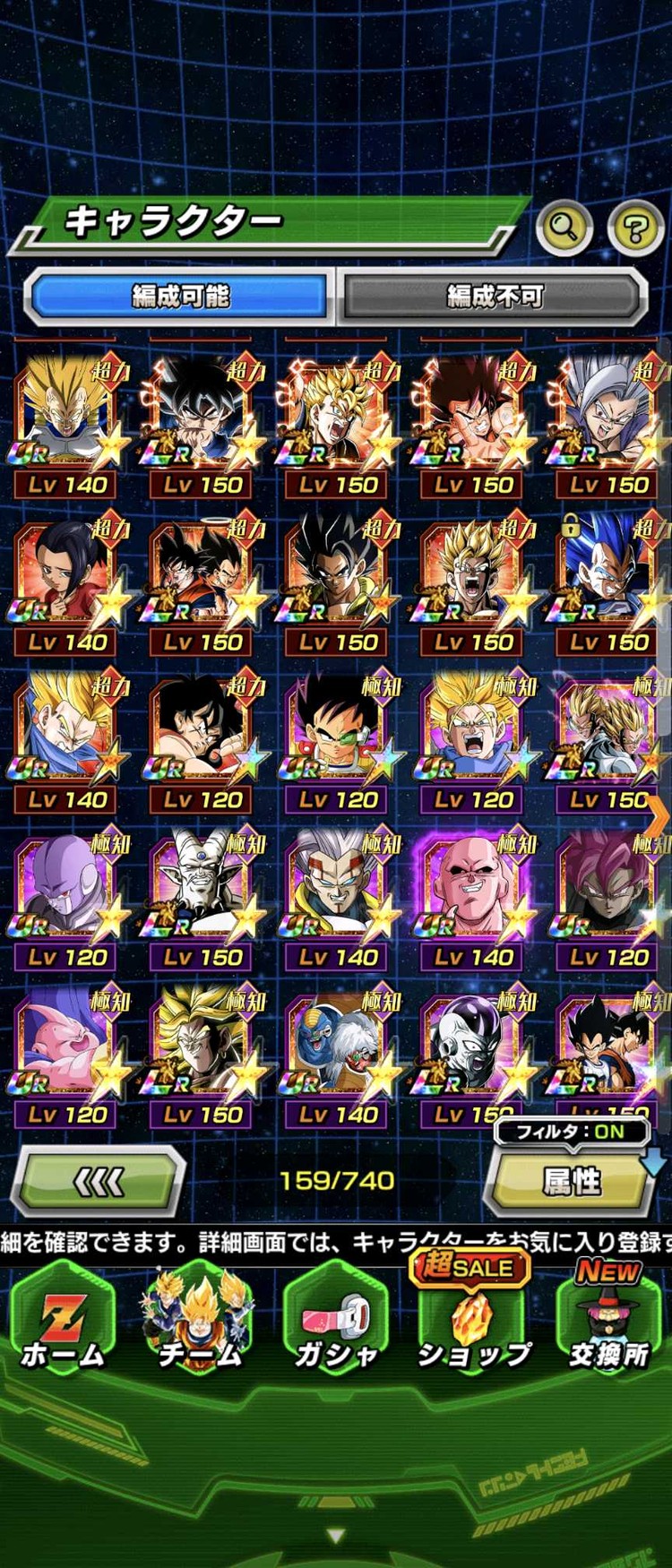Open the 属性 sort and filter button
The image size is (672, 1568).
[x=572, y=1182]
